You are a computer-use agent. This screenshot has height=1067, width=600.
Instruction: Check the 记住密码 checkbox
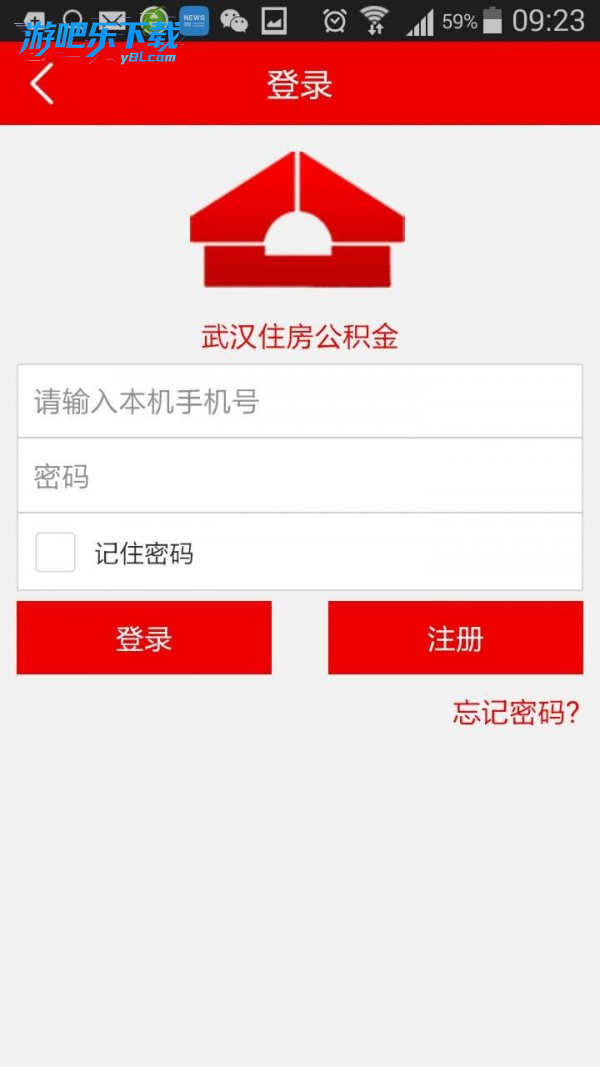point(56,553)
